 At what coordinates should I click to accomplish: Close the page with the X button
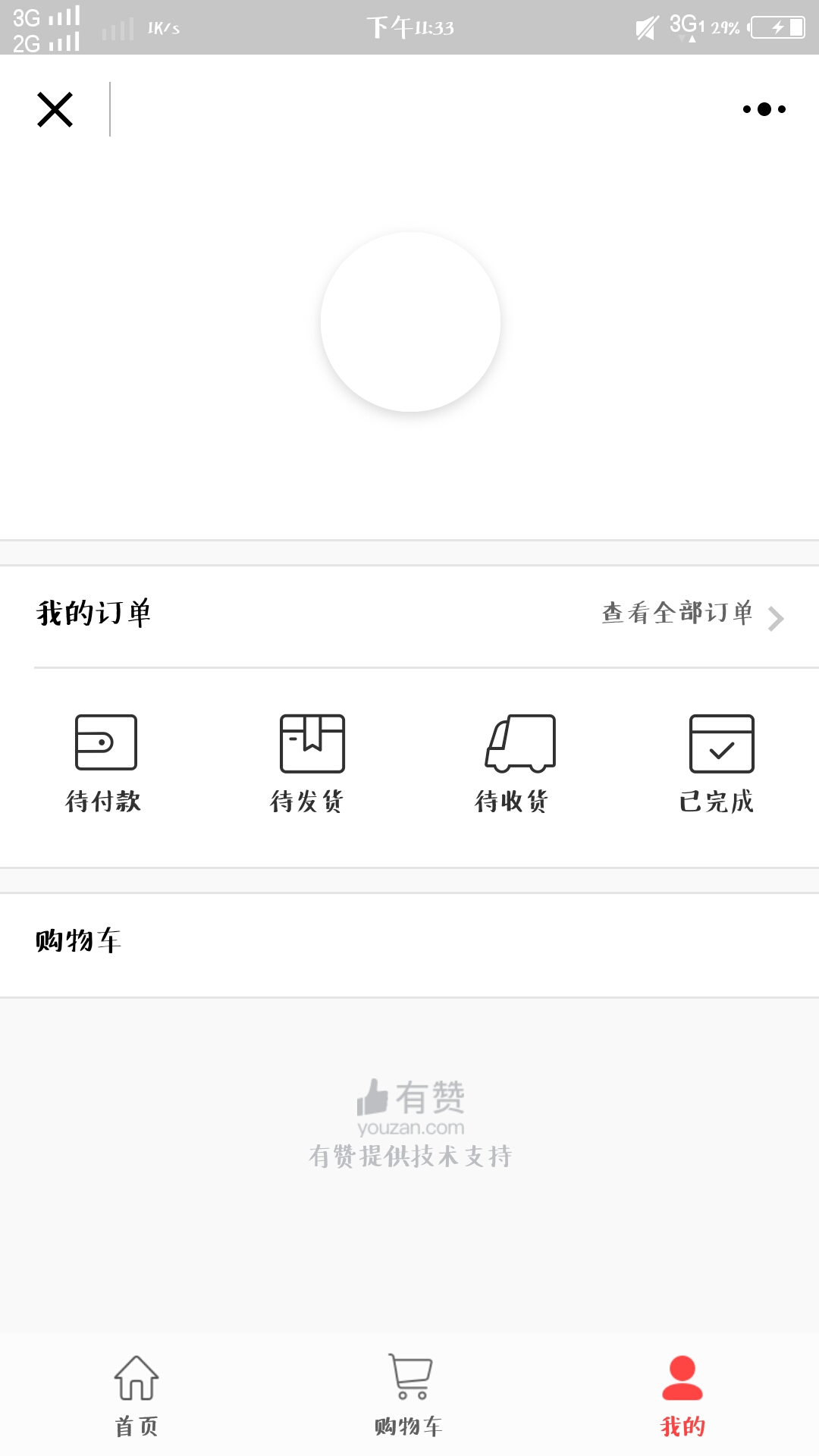pos(55,110)
